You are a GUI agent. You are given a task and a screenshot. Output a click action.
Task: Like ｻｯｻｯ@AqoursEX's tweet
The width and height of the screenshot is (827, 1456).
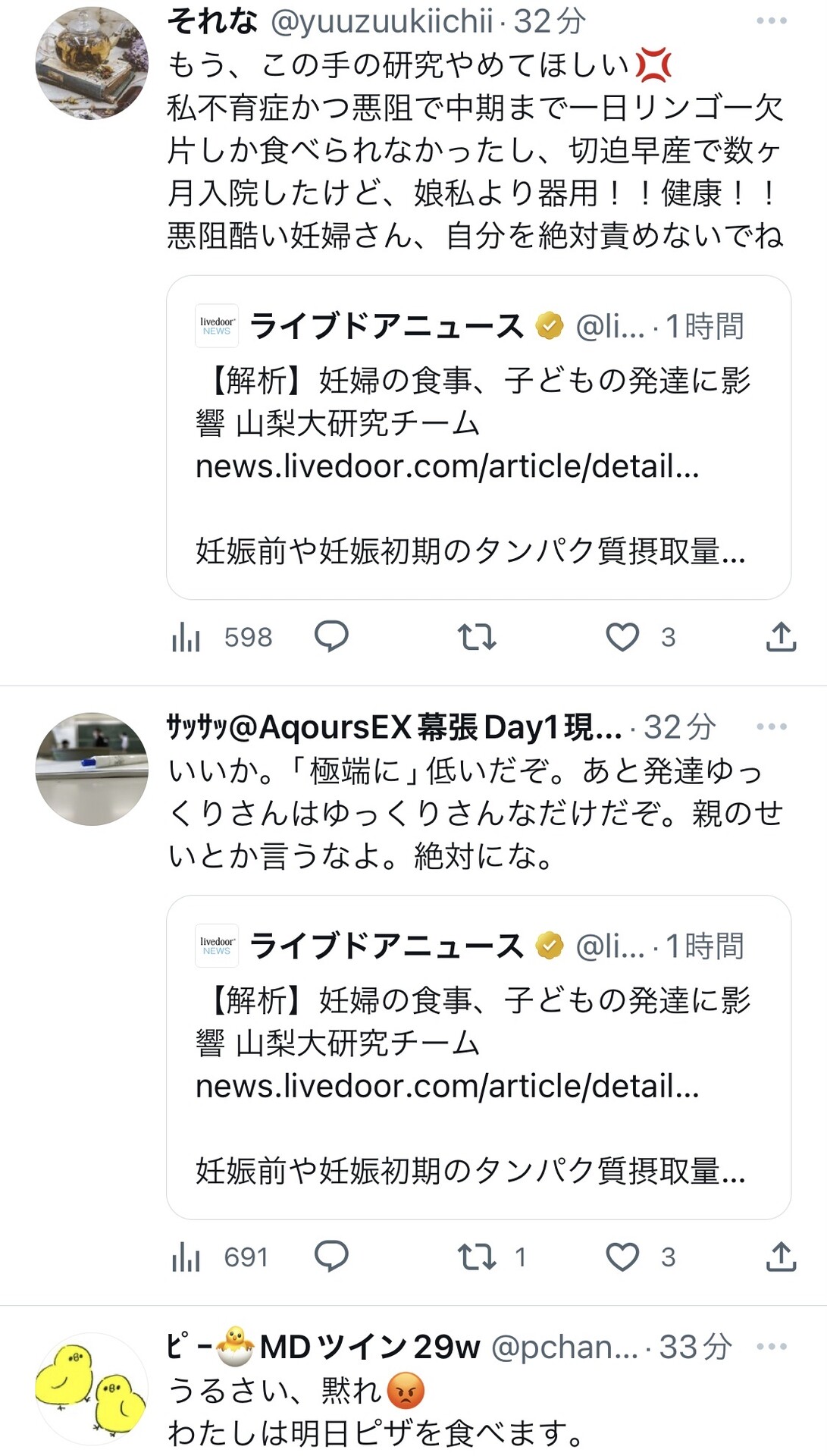click(622, 1257)
